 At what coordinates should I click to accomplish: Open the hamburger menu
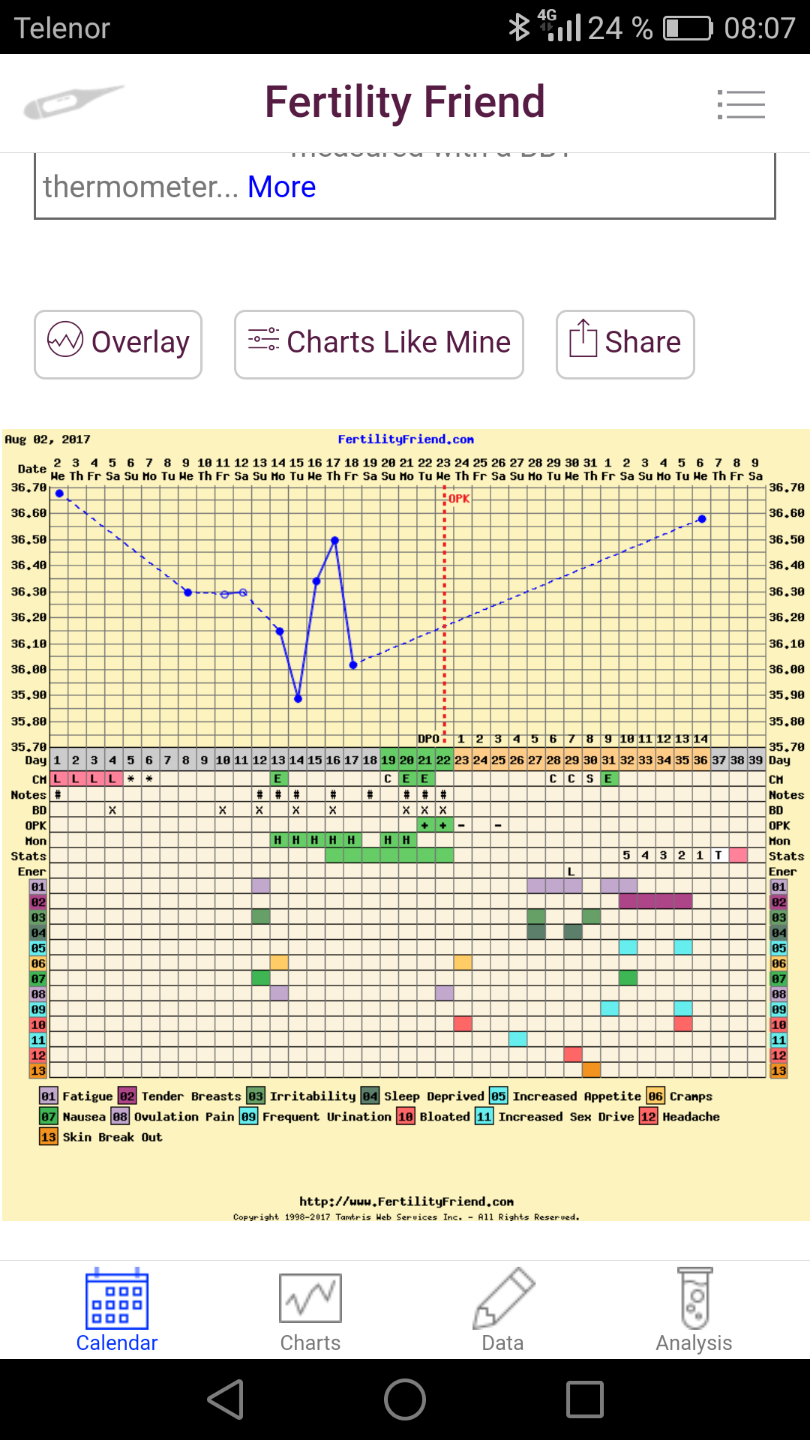pos(741,104)
